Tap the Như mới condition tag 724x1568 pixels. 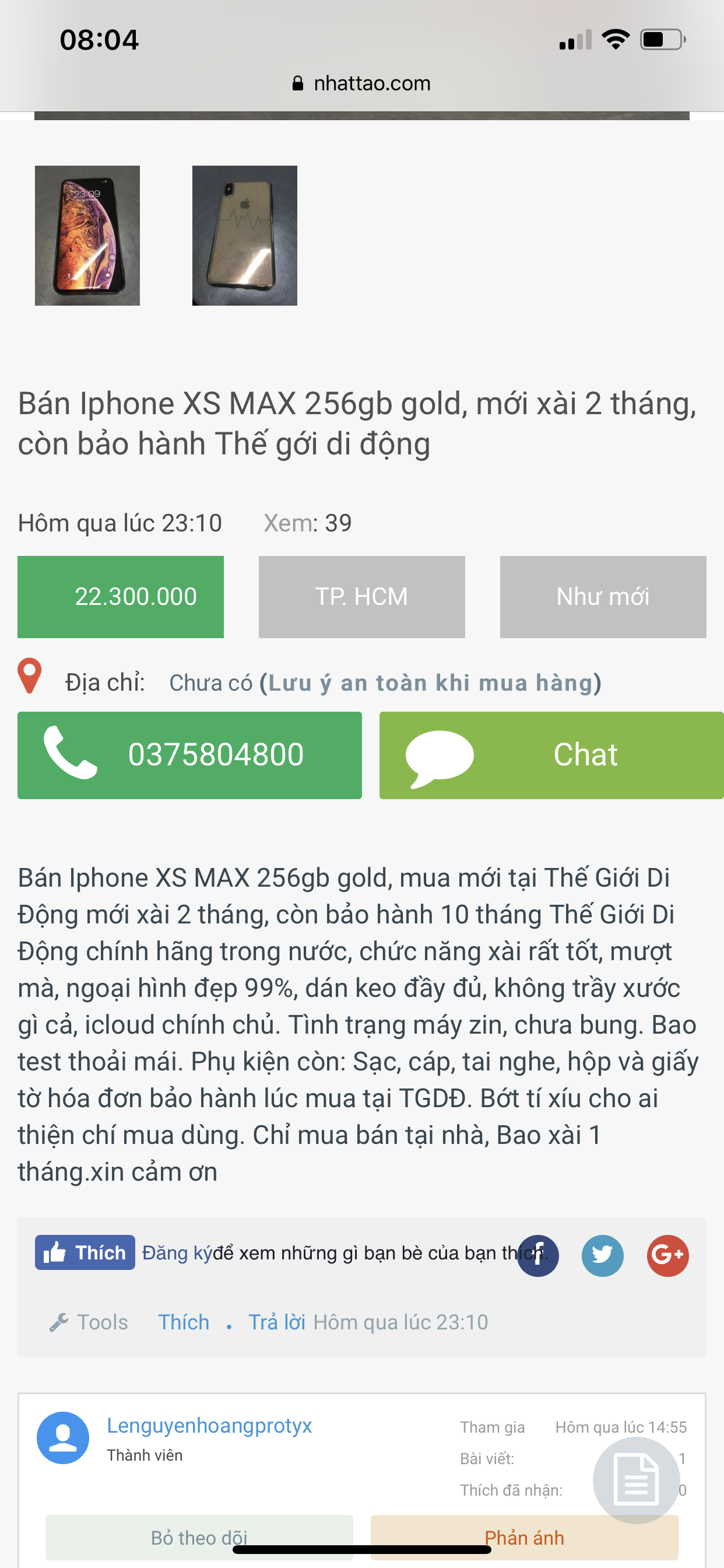(x=602, y=597)
